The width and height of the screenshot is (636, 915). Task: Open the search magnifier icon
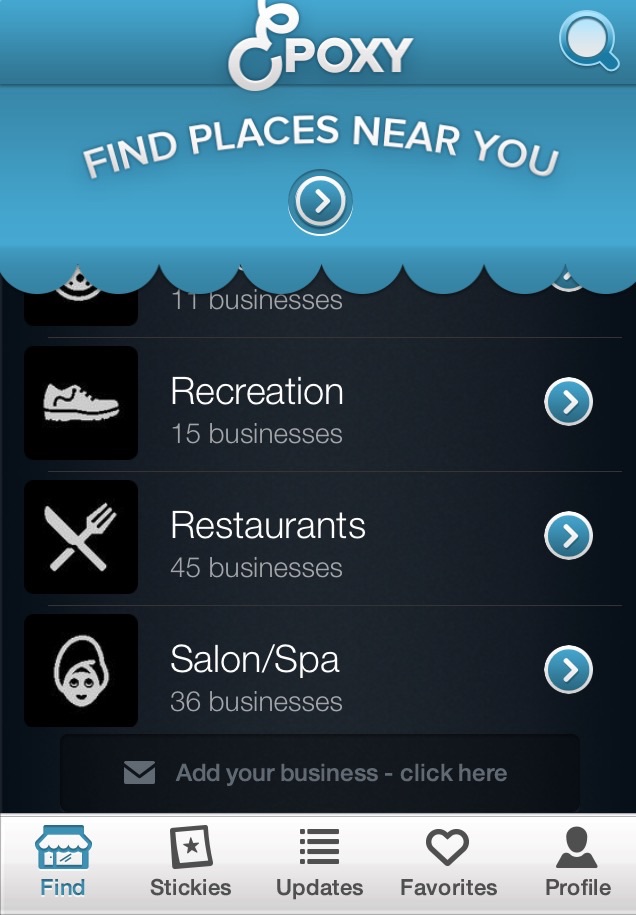[588, 41]
